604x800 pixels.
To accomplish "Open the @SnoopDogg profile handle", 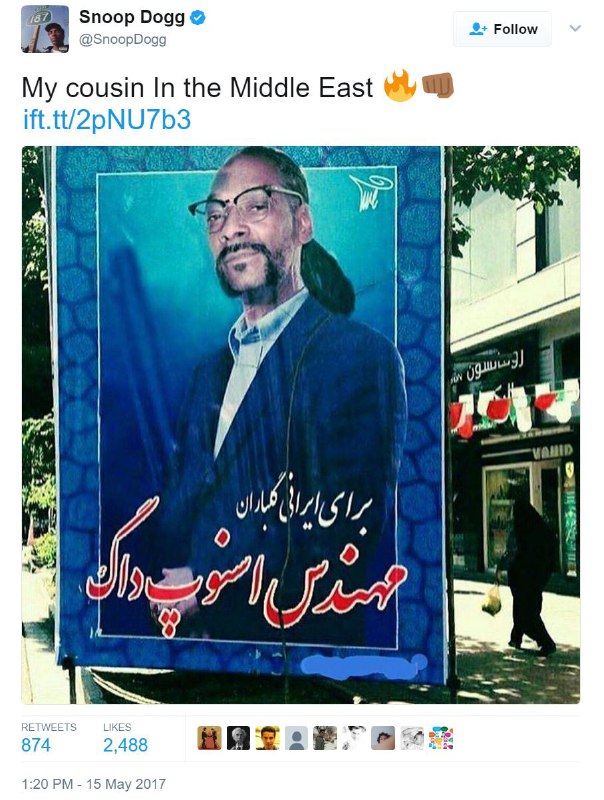I will [122, 40].
